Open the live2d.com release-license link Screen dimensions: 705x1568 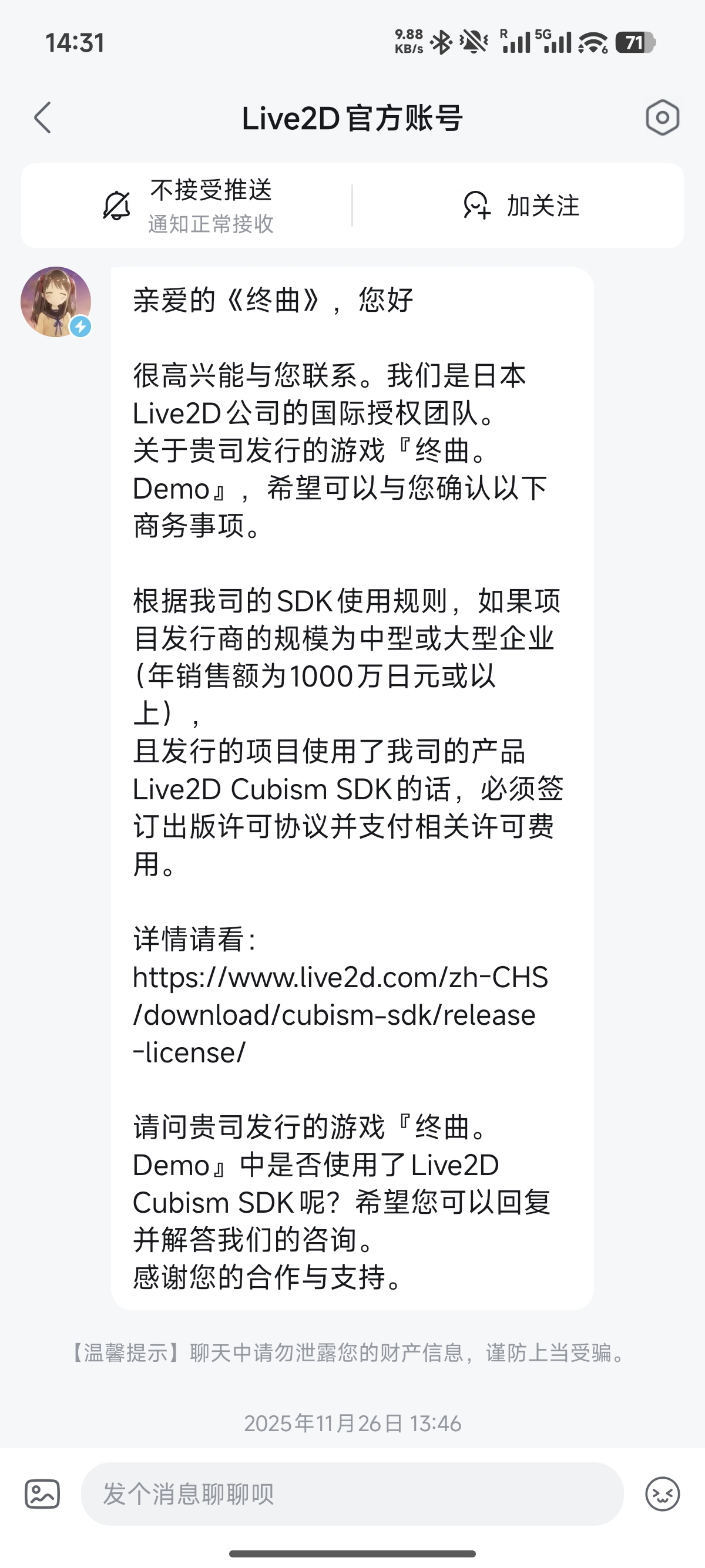pos(340,1015)
